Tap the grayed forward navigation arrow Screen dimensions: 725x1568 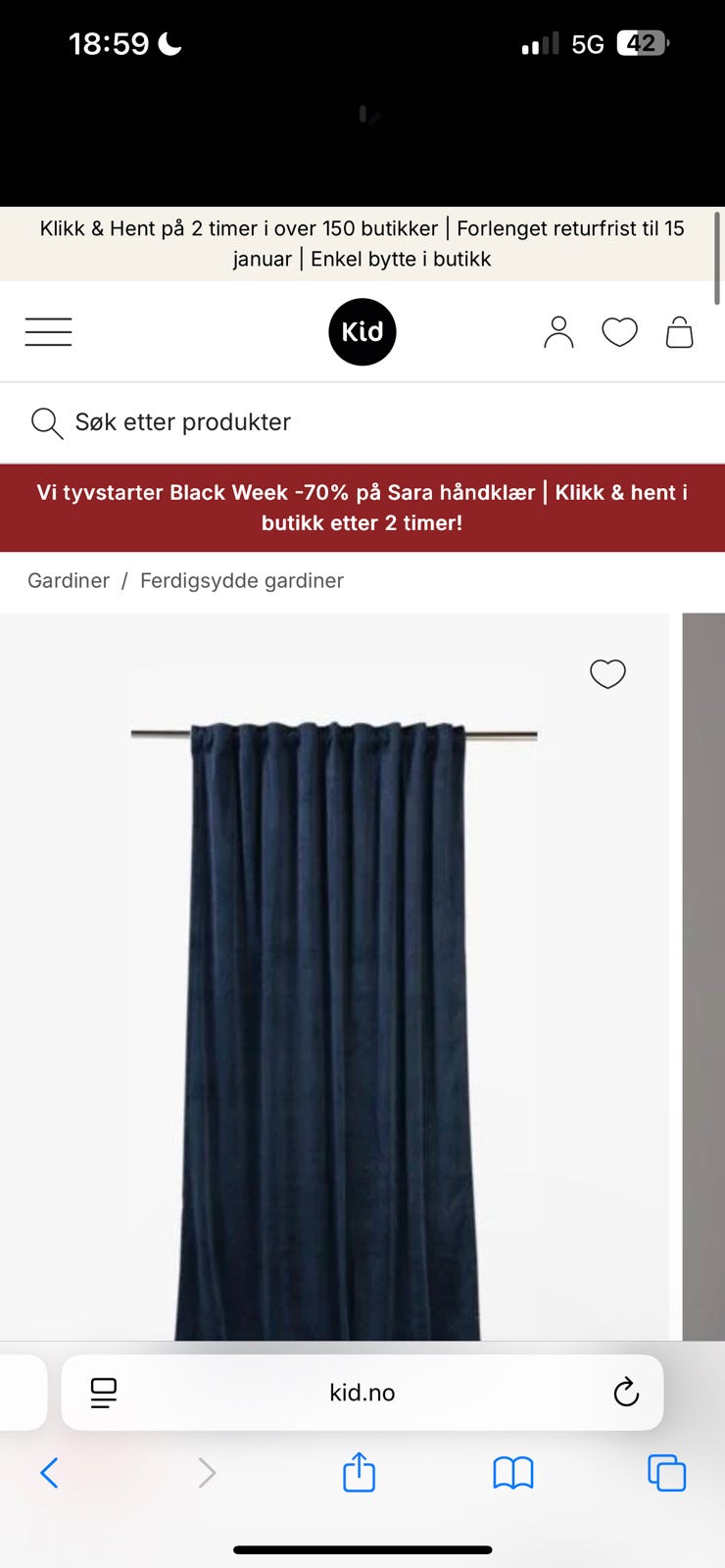click(x=206, y=1472)
